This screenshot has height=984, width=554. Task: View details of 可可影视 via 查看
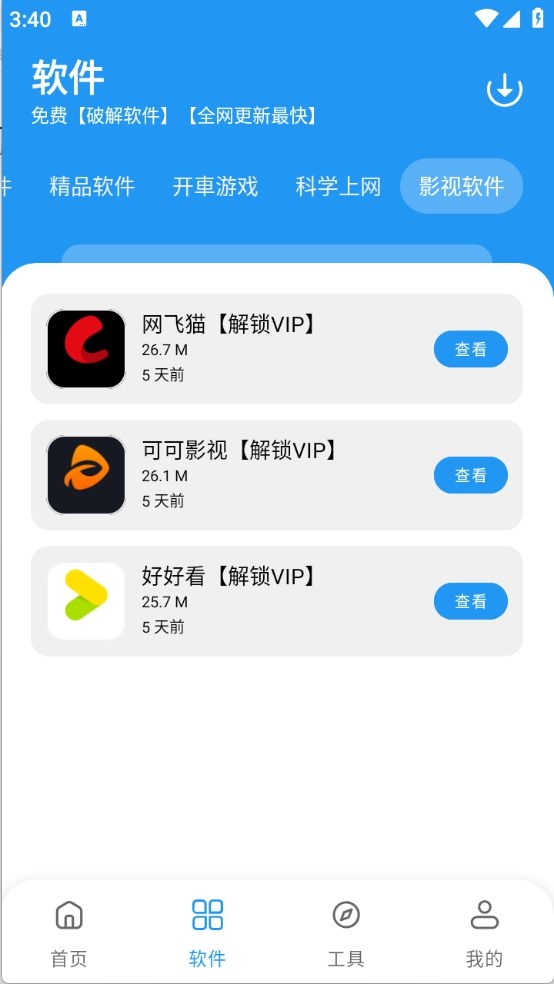click(x=471, y=475)
